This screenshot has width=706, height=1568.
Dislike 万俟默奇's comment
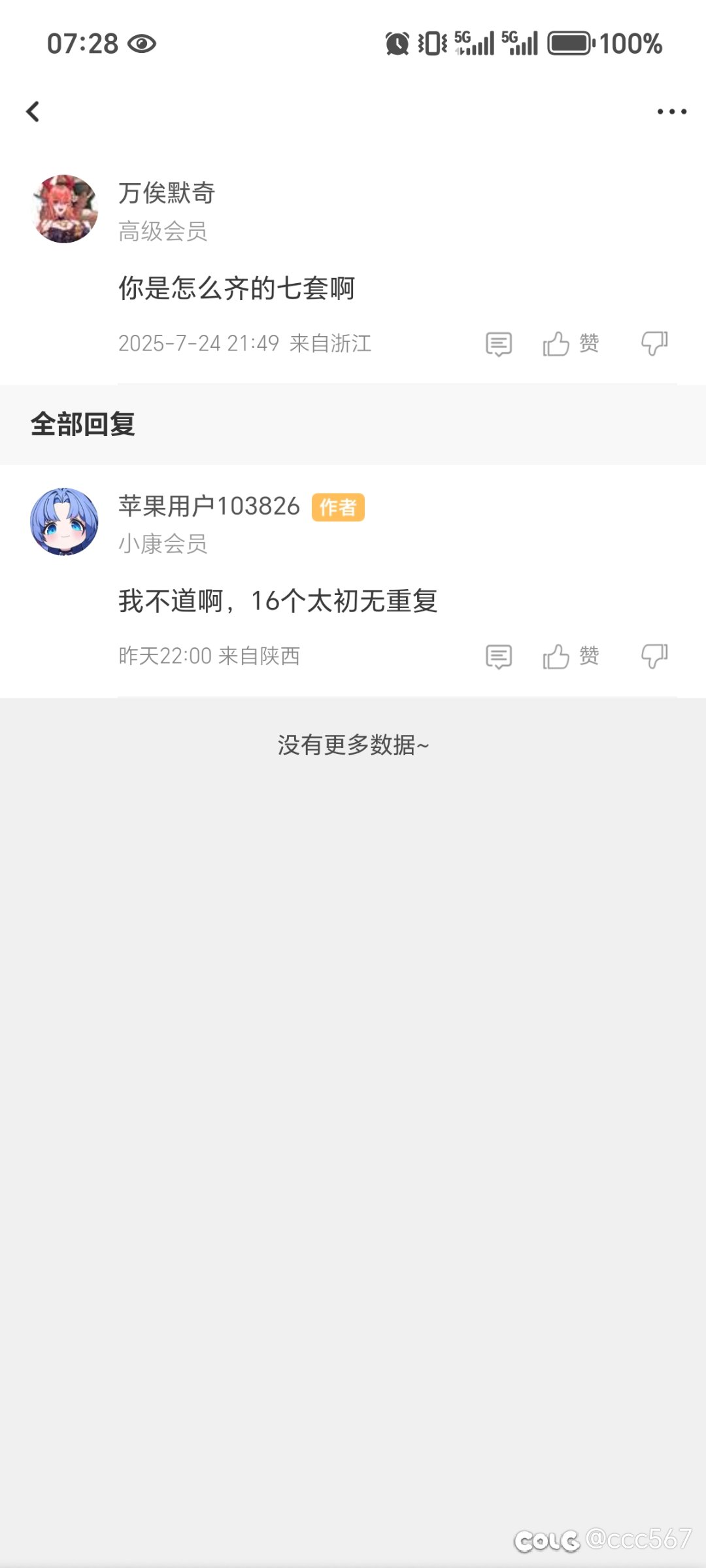(654, 343)
